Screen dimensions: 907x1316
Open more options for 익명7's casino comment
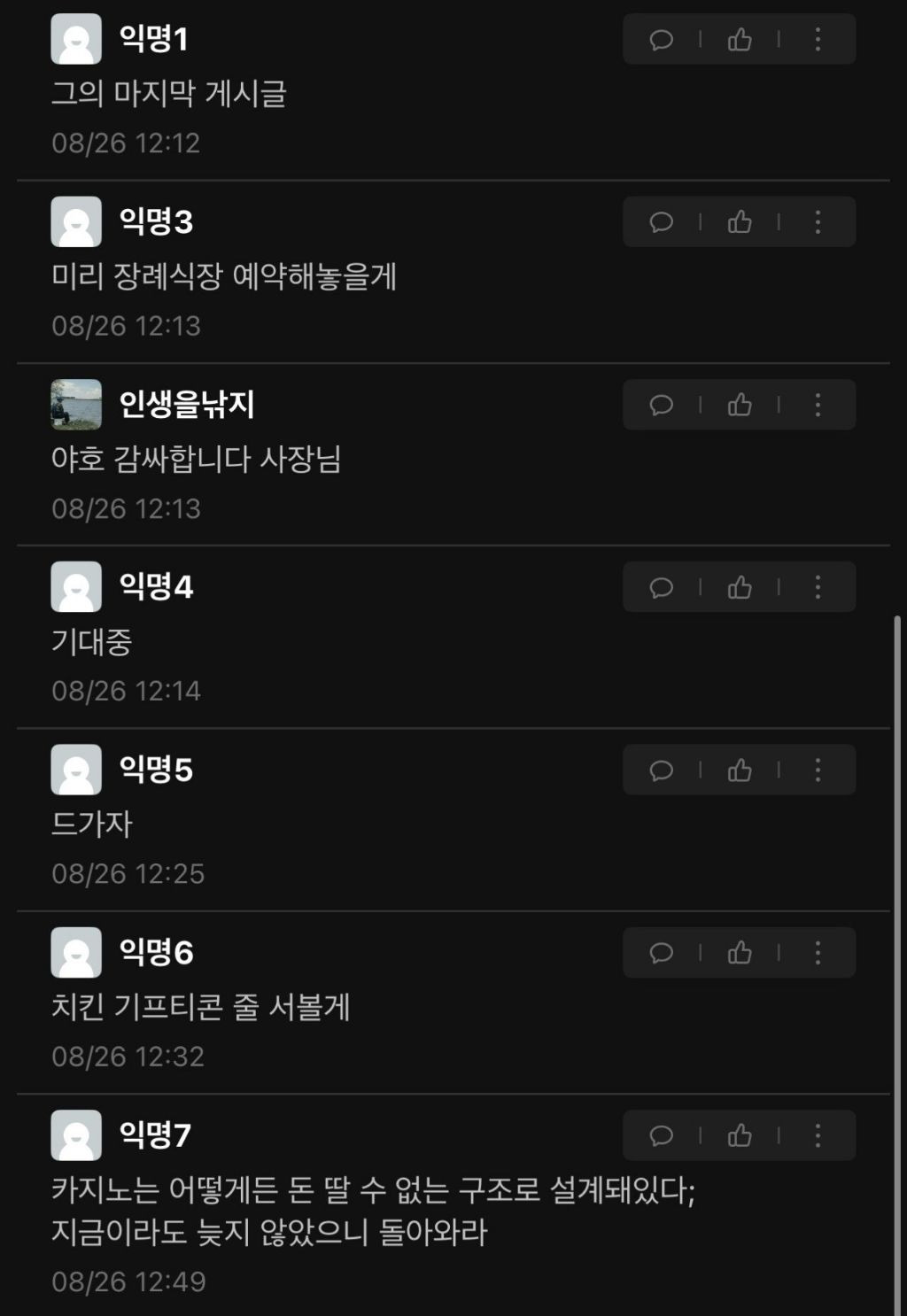click(815, 1135)
